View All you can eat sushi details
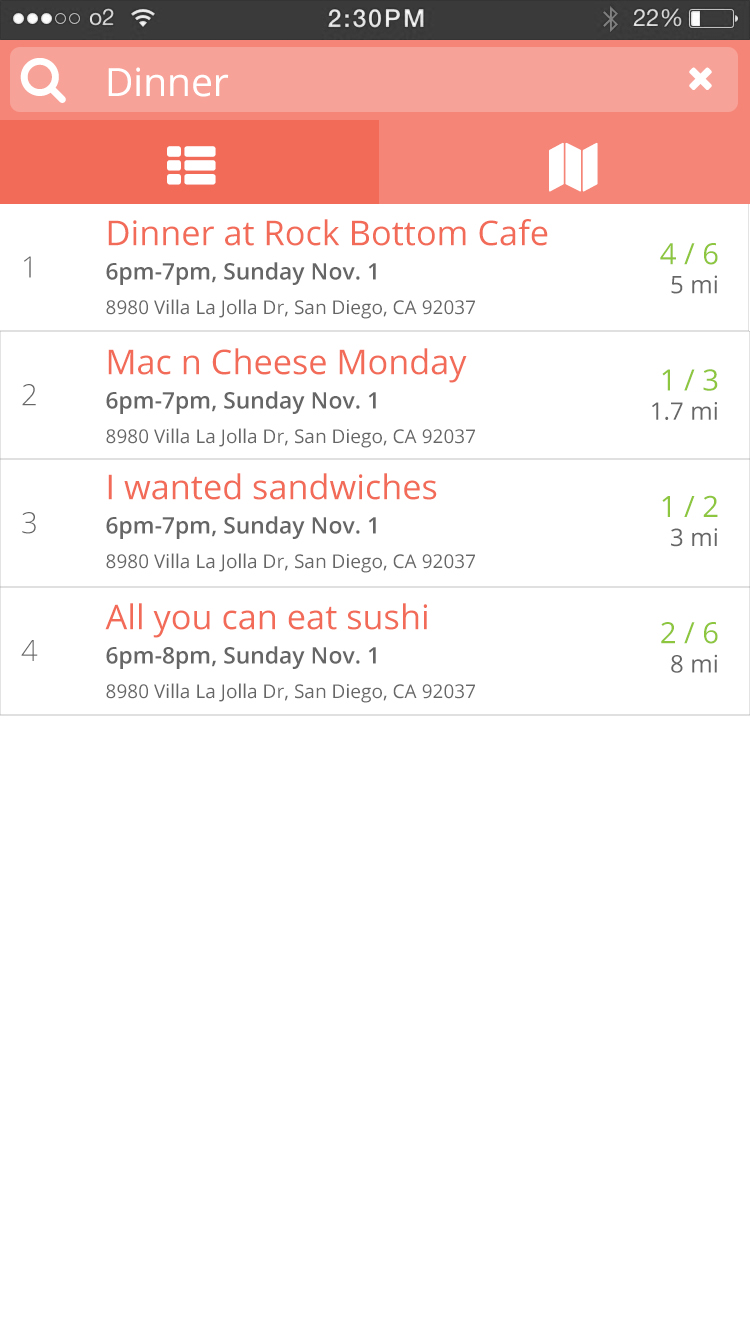This screenshot has width=750, height=1334. 375,651
